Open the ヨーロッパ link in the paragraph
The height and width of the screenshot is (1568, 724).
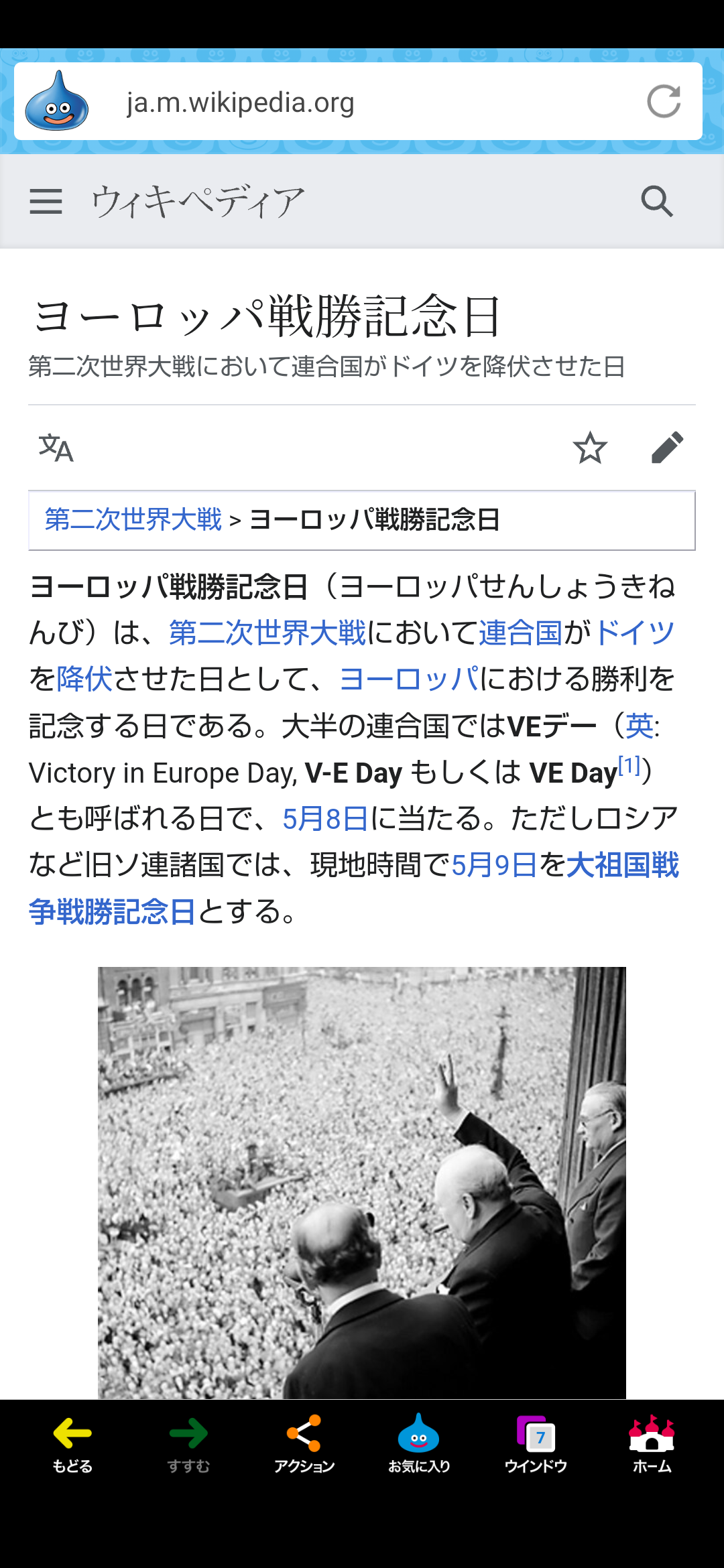[409, 679]
